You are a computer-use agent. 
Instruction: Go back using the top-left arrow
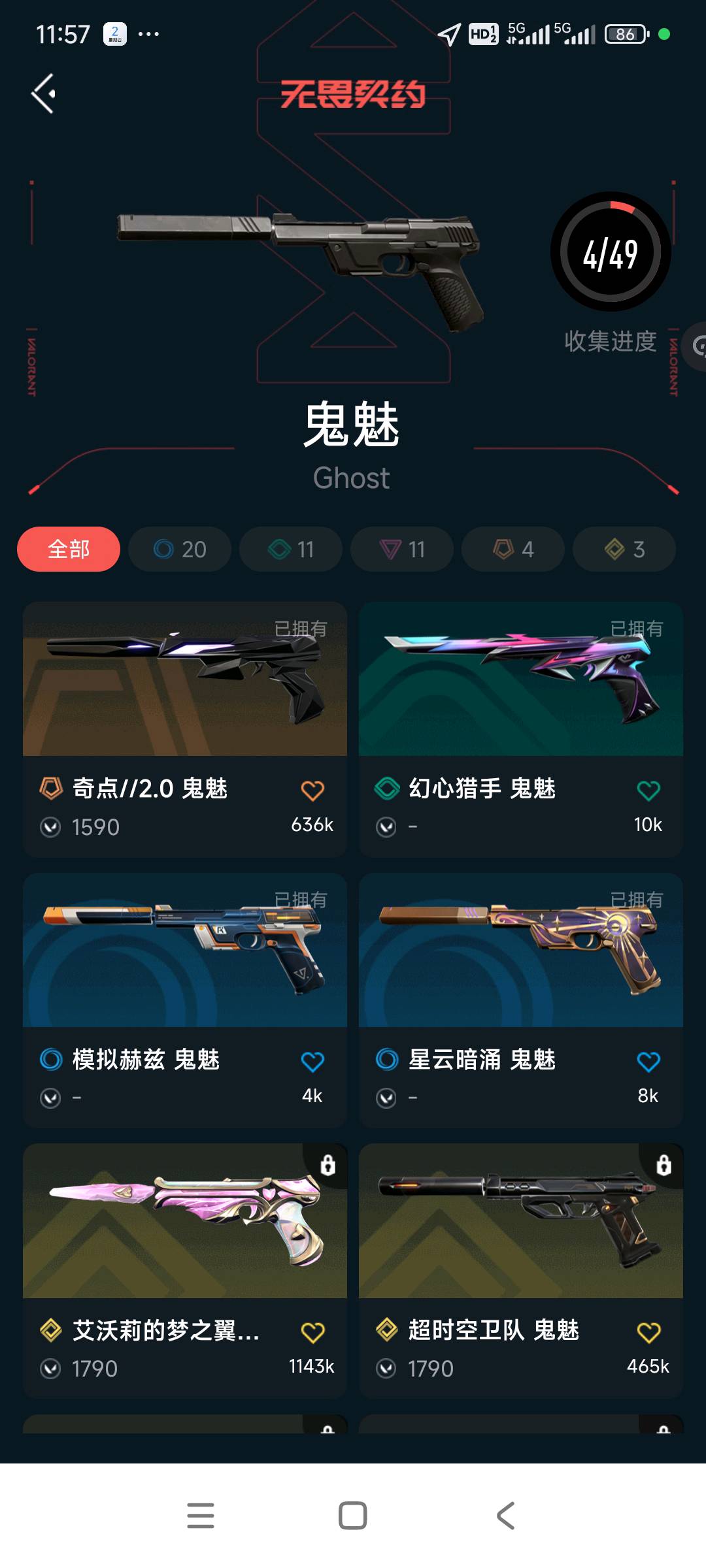coord(44,93)
